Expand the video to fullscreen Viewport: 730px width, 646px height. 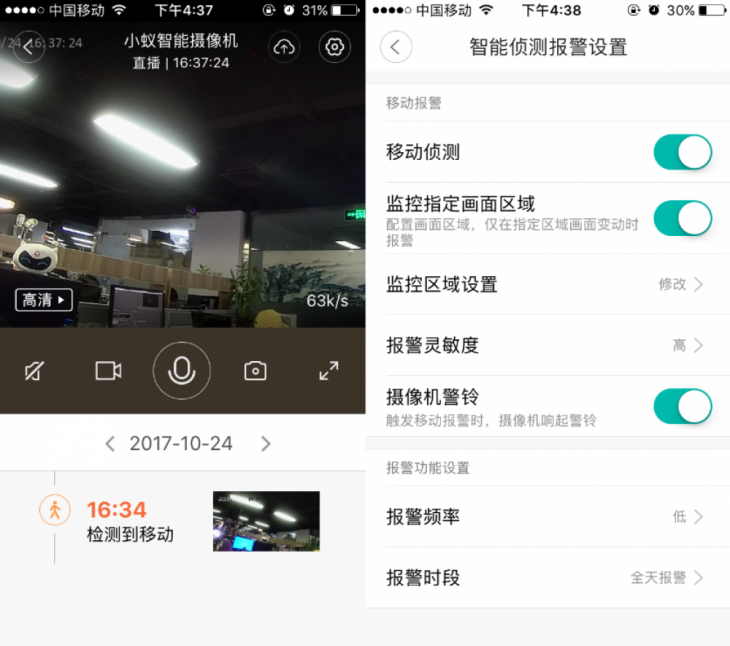pos(328,371)
